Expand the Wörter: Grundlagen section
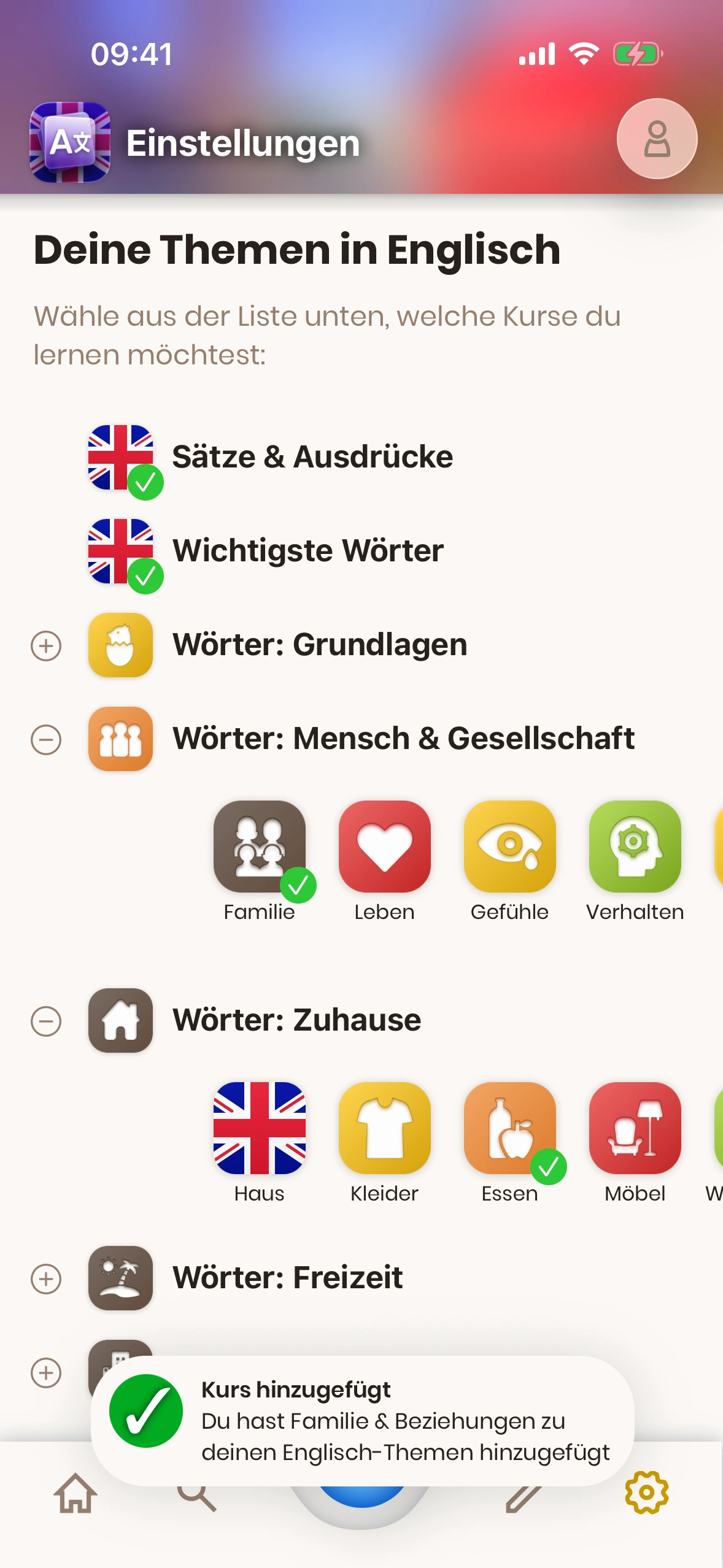The image size is (723, 1568). tap(47, 646)
